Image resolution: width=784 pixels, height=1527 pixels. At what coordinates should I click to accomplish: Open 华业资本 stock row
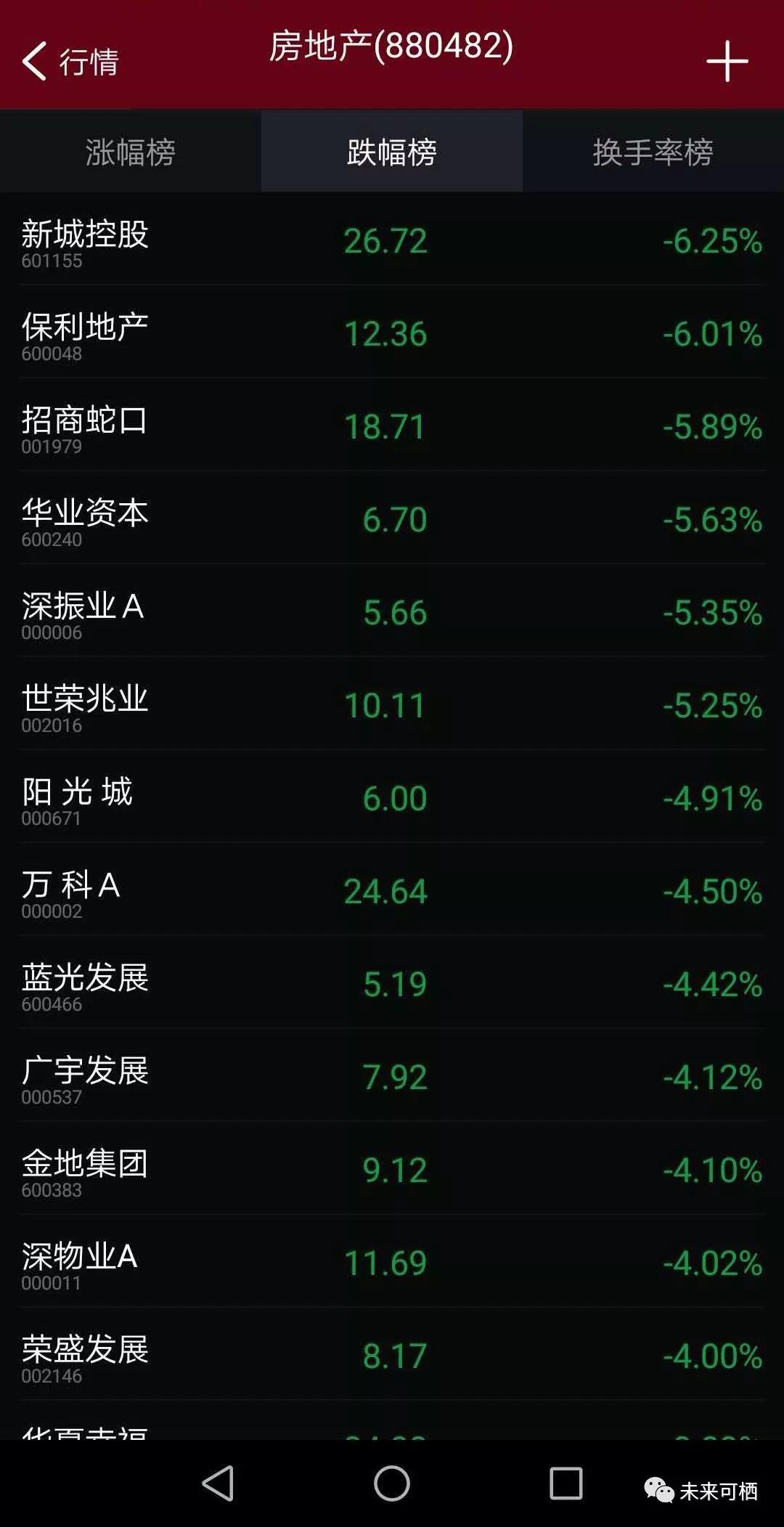(x=392, y=518)
